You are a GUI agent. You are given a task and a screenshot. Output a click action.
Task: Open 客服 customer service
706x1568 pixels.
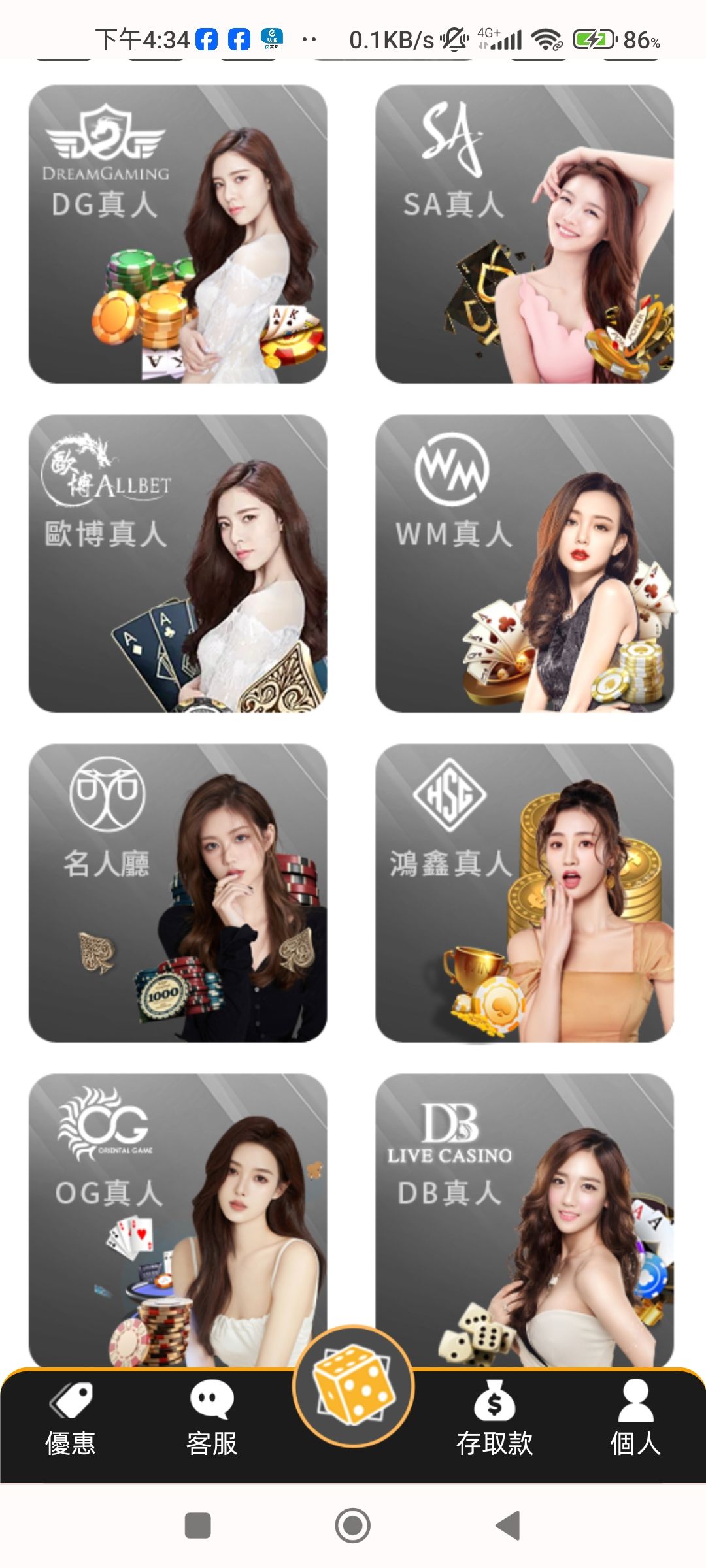[212, 1419]
